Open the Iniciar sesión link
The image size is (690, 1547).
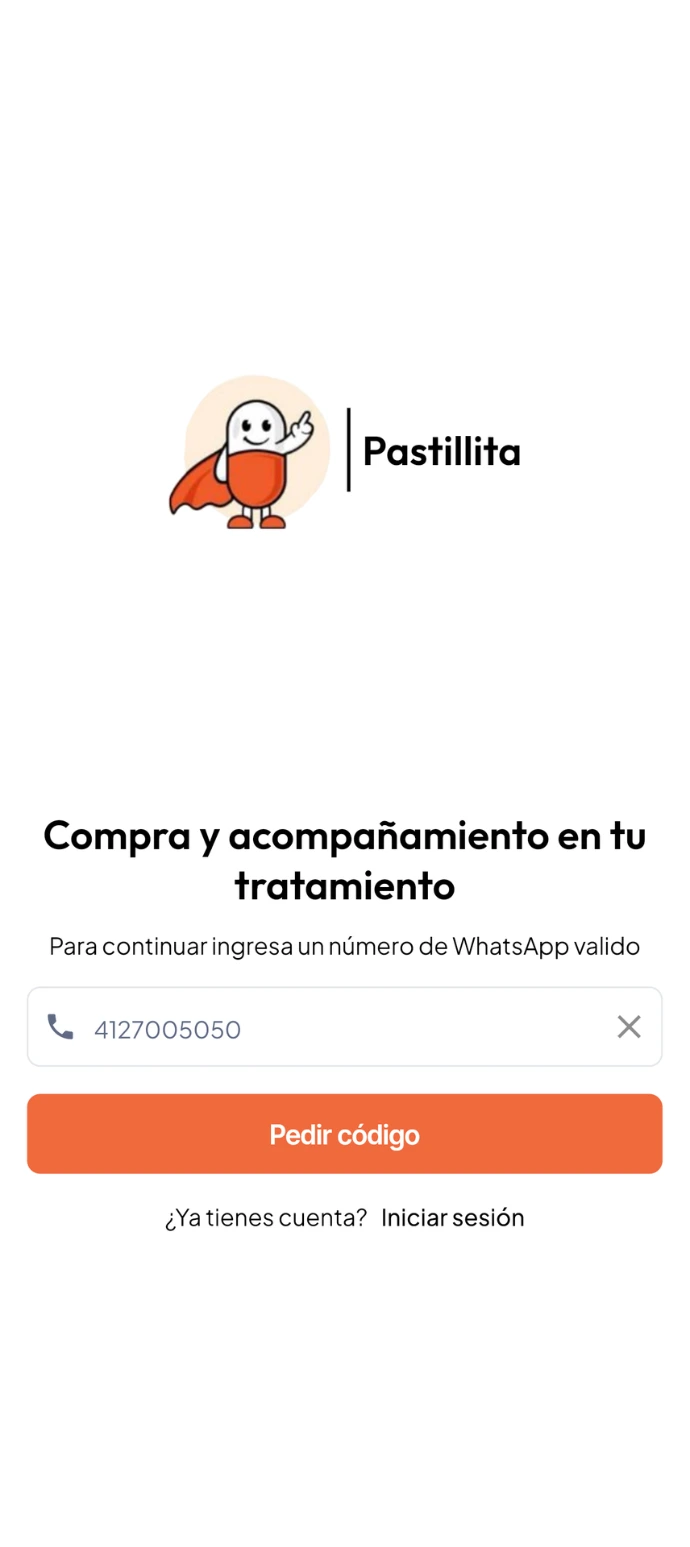point(452,1217)
